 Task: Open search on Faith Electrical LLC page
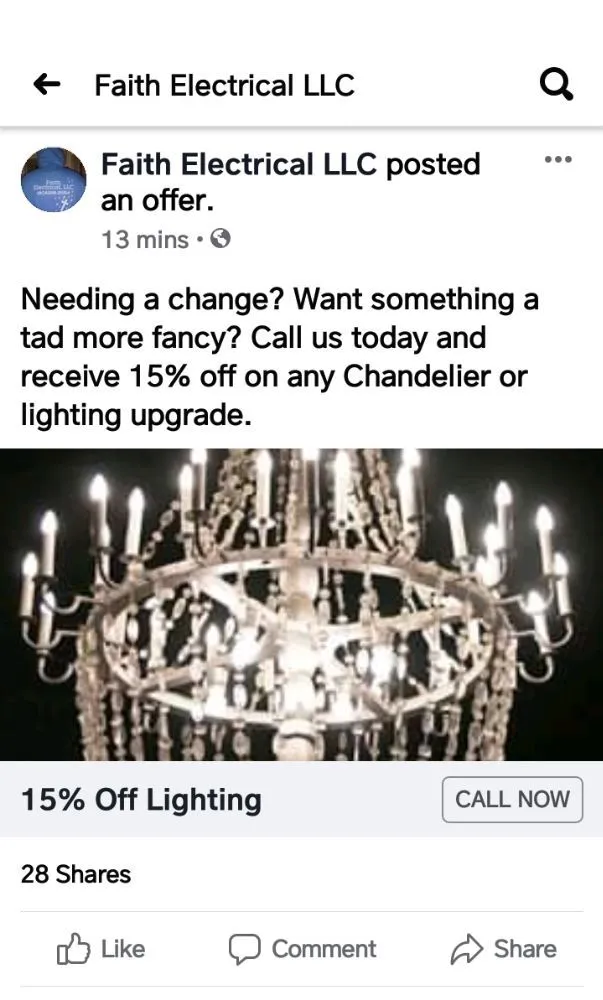tap(556, 86)
